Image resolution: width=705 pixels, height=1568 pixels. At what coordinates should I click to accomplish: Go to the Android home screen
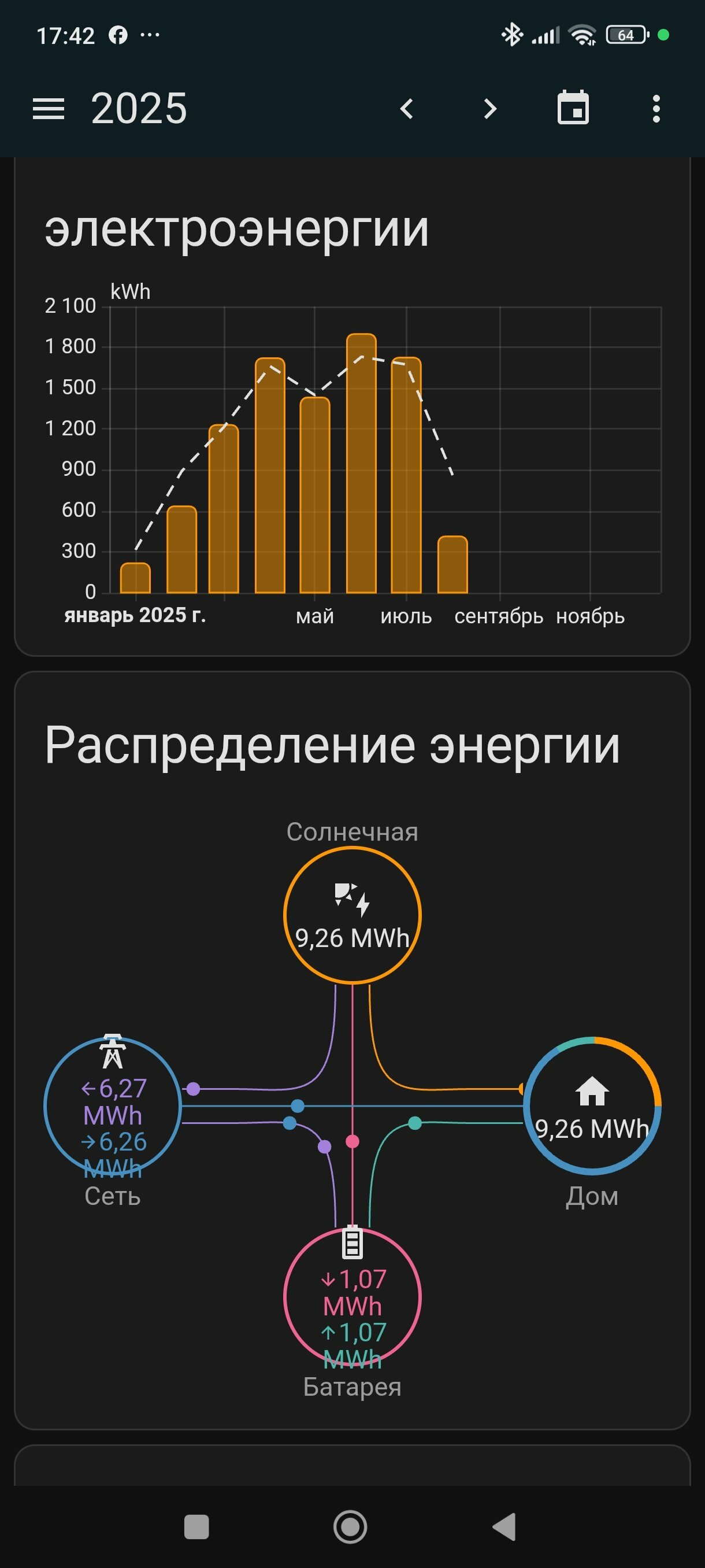point(350,1526)
